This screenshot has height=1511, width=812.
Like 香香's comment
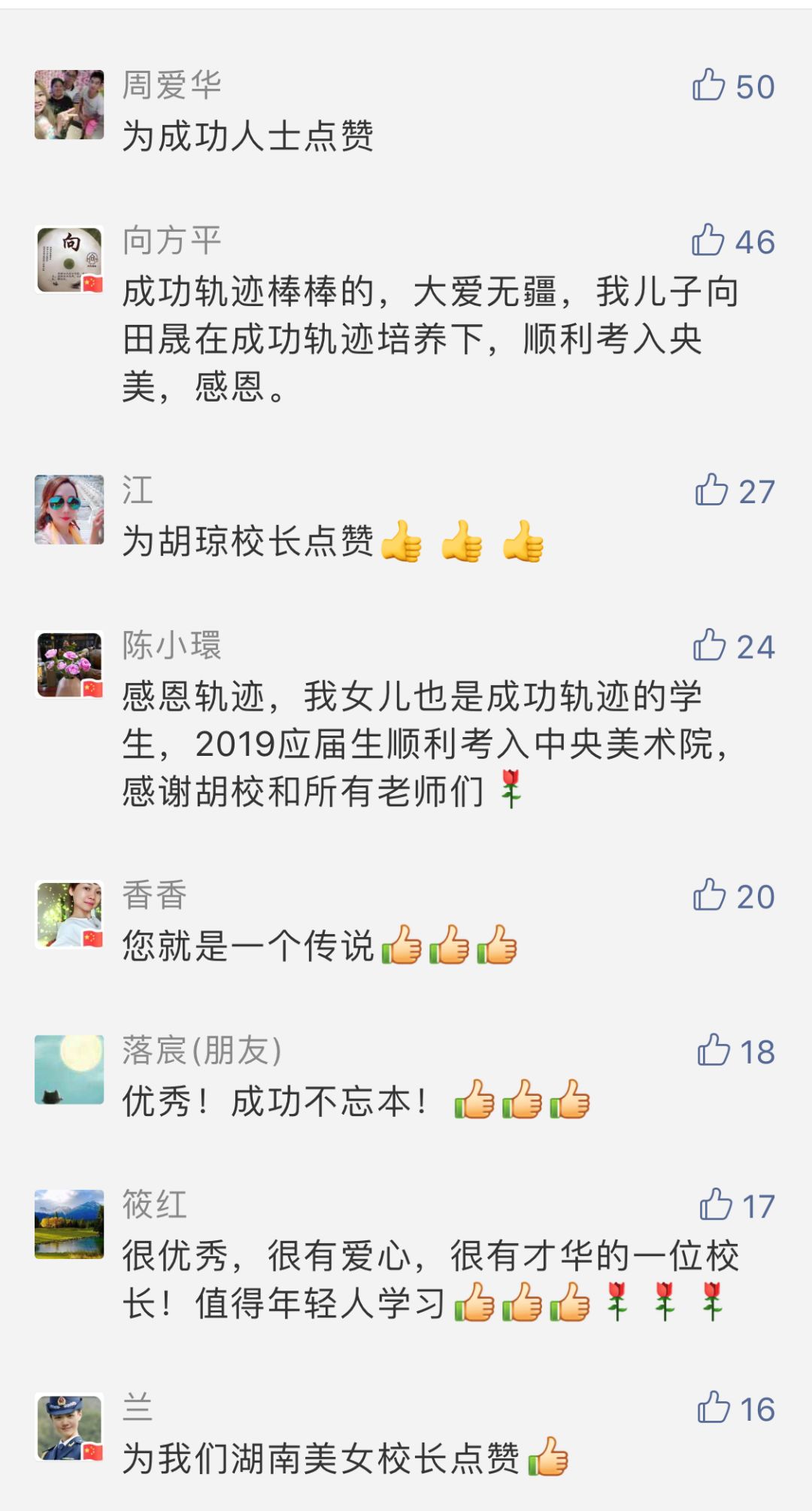point(709,895)
